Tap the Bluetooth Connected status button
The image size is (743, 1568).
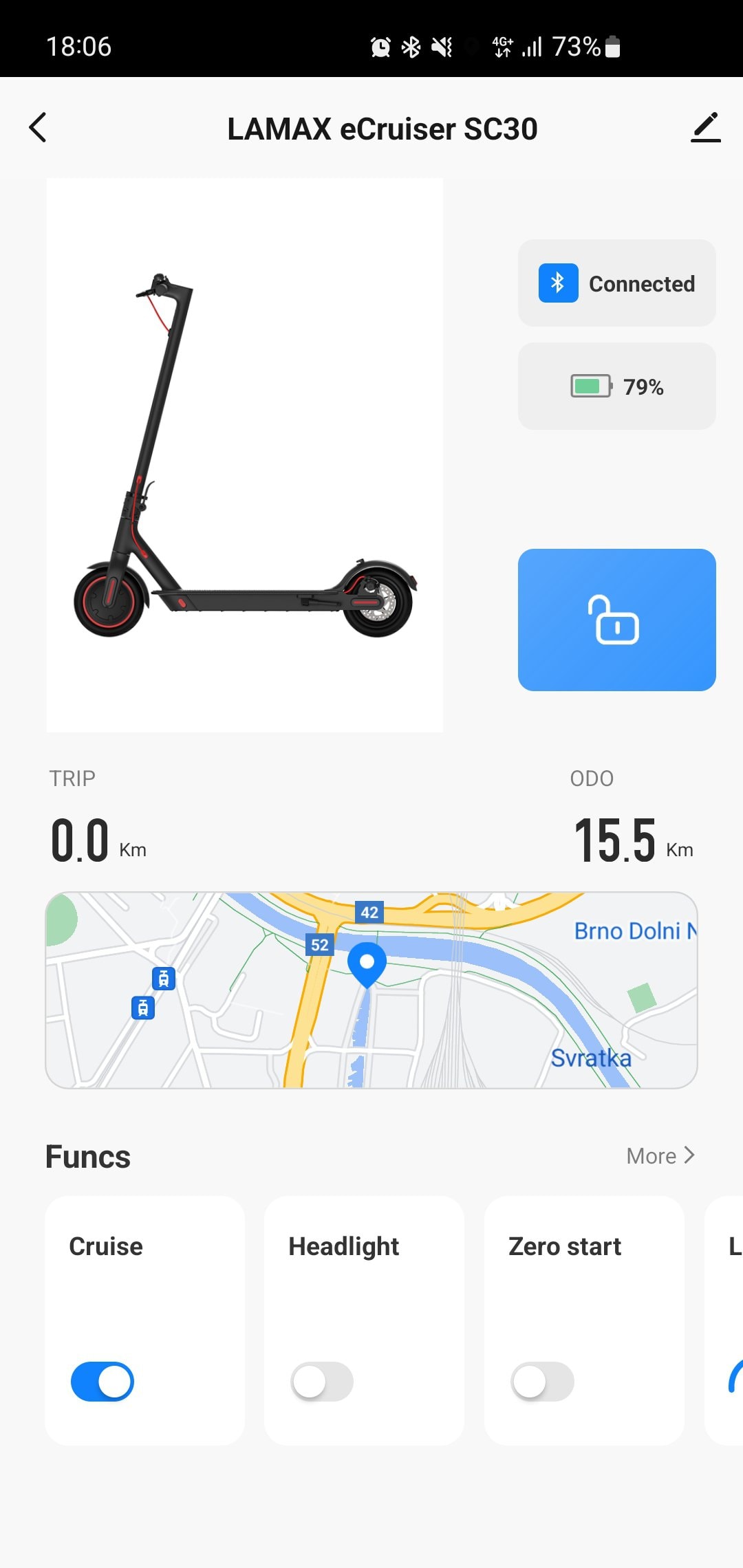pyautogui.click(x=617, y=283)
